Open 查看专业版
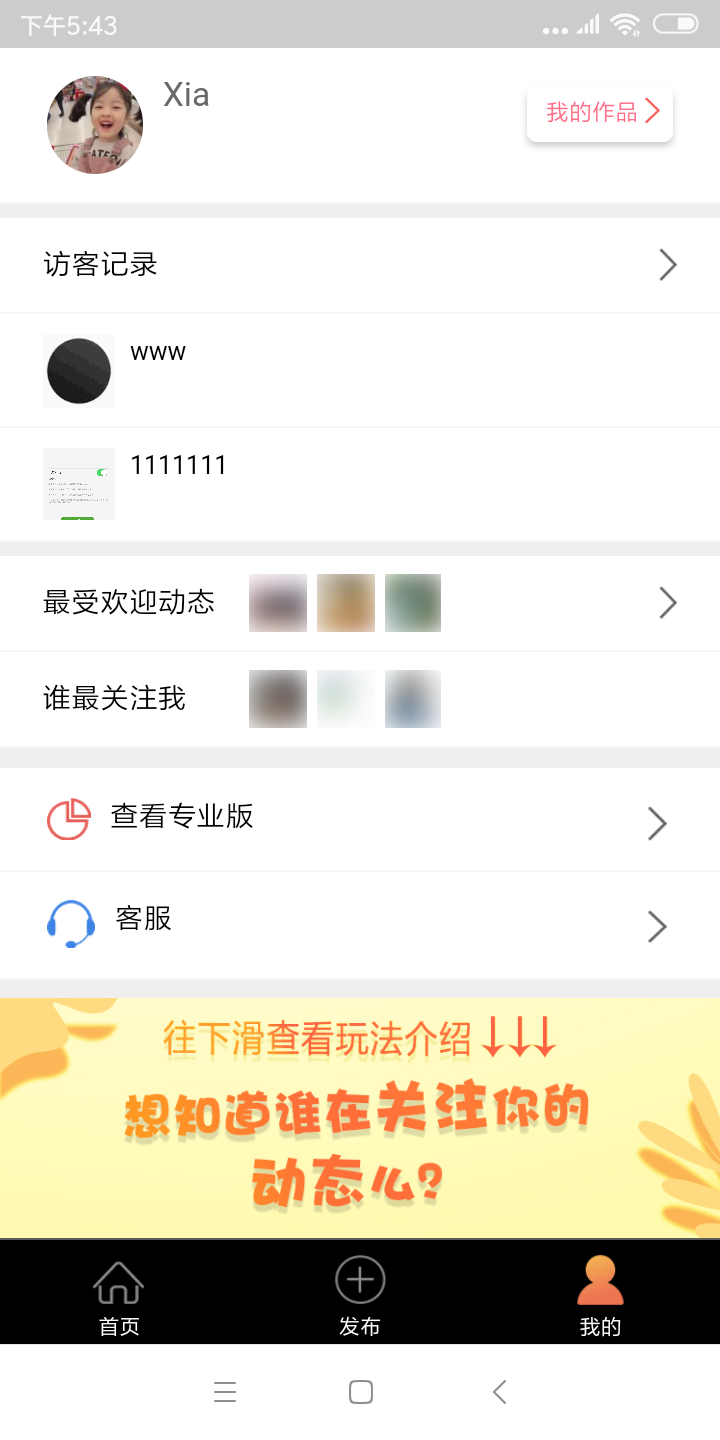Screen dimensions: 720x1440 [x=360, y=820]
